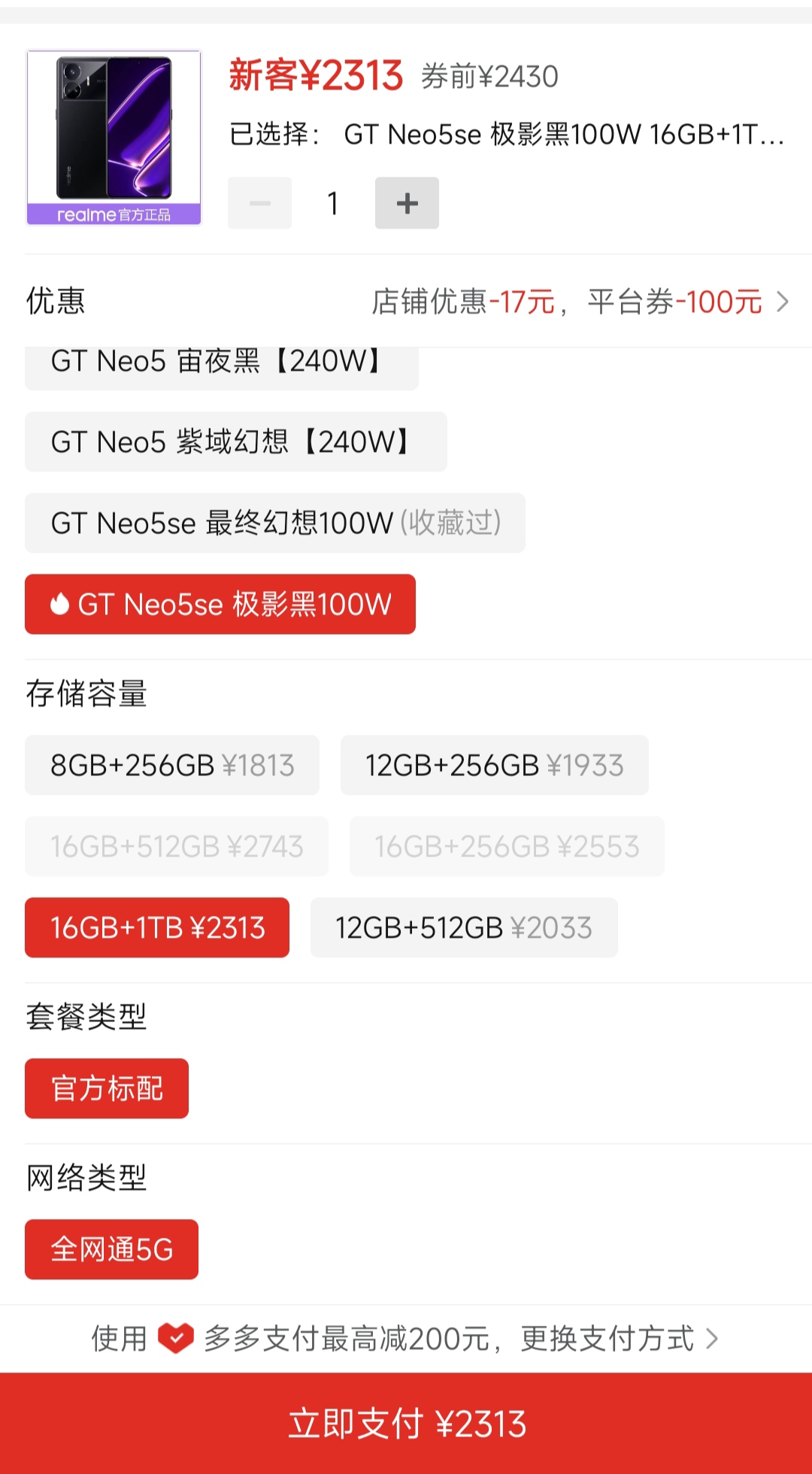The height and width of the screenshot is (1474, 812).
Task: Select GT Neo5 紫域幻想【240W】 variant
Action: [235, 441]
